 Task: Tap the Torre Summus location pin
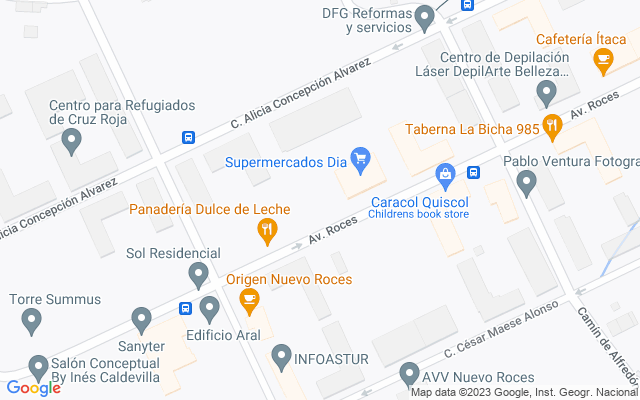(31, 322)
